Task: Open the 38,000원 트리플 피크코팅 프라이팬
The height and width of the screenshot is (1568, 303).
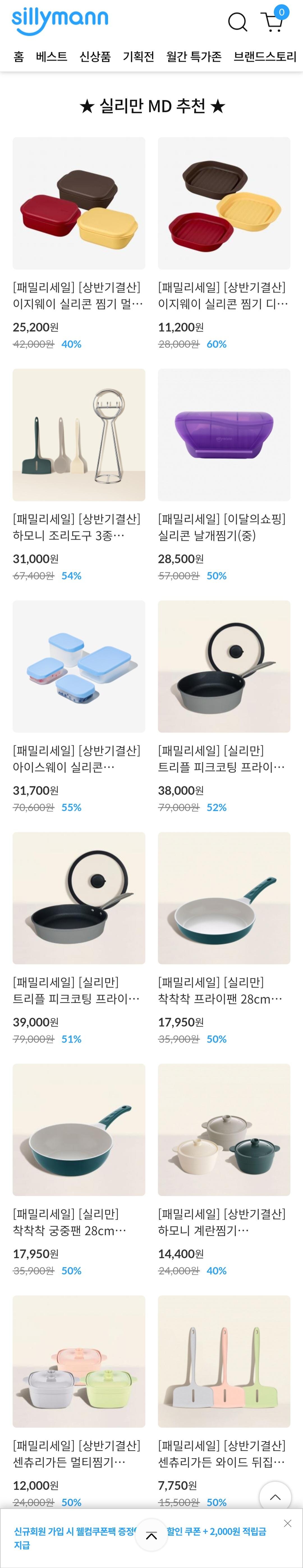Action: click(x=224, y=666)
